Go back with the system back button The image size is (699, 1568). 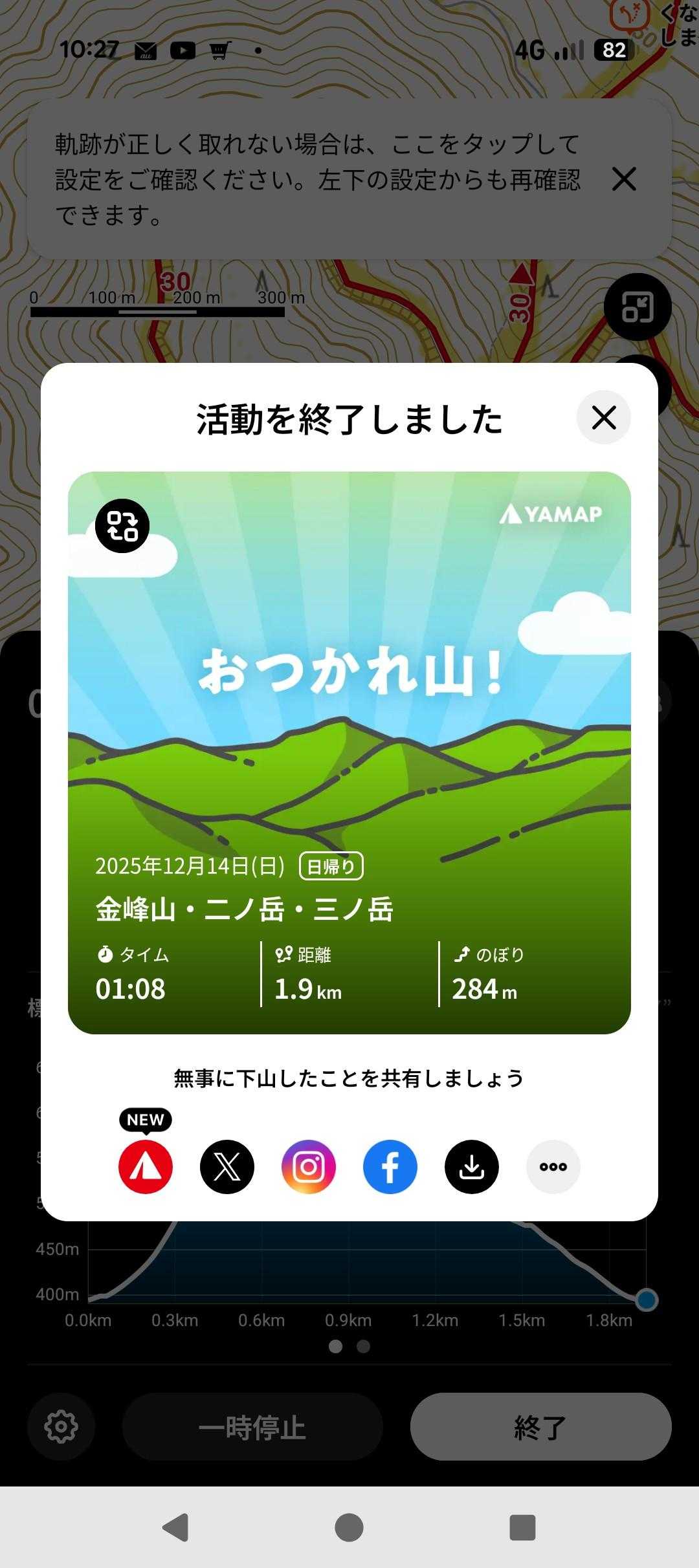(175, 1528)
